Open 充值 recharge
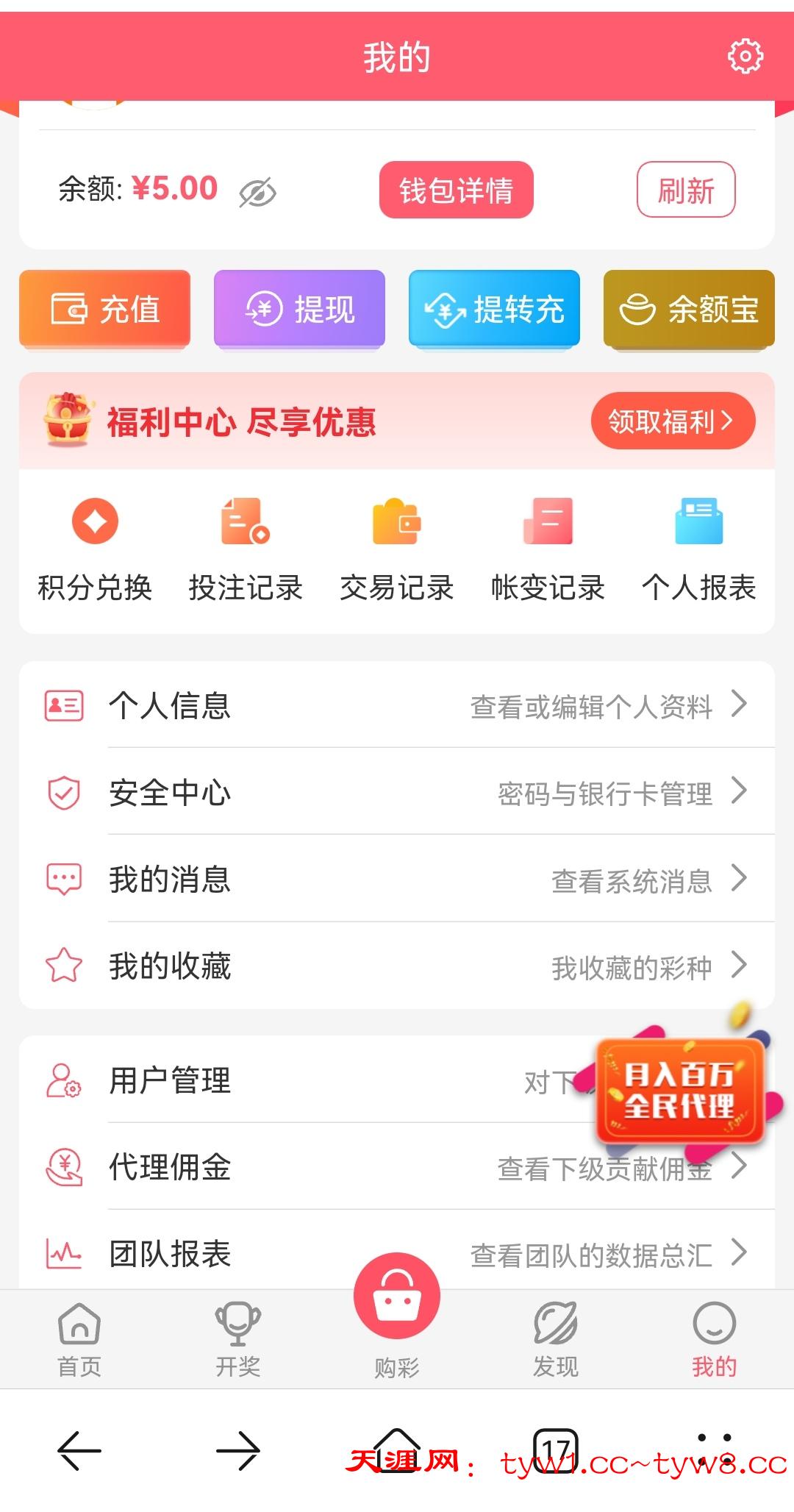The image size is (794, 1512). pos(104,308)
